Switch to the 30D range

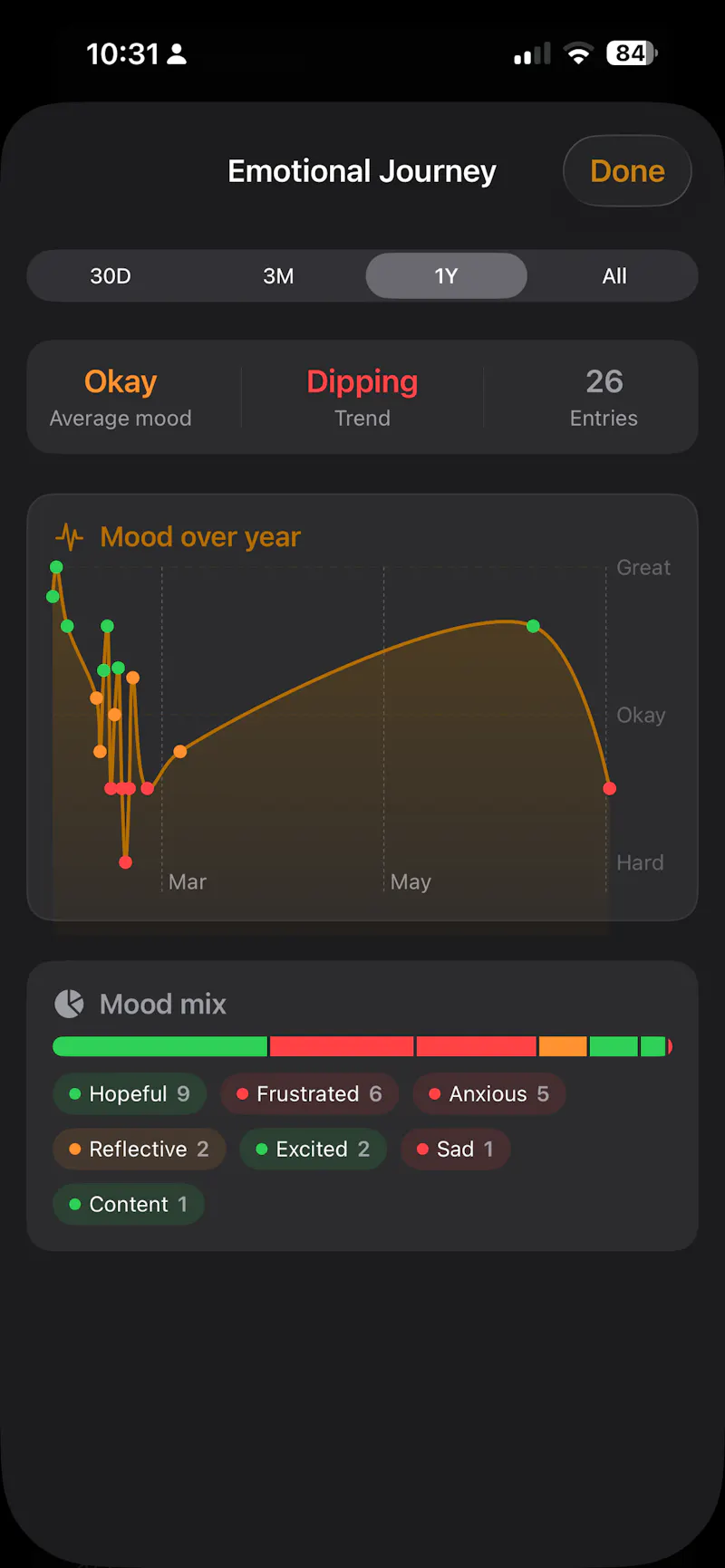click(111, 276)
